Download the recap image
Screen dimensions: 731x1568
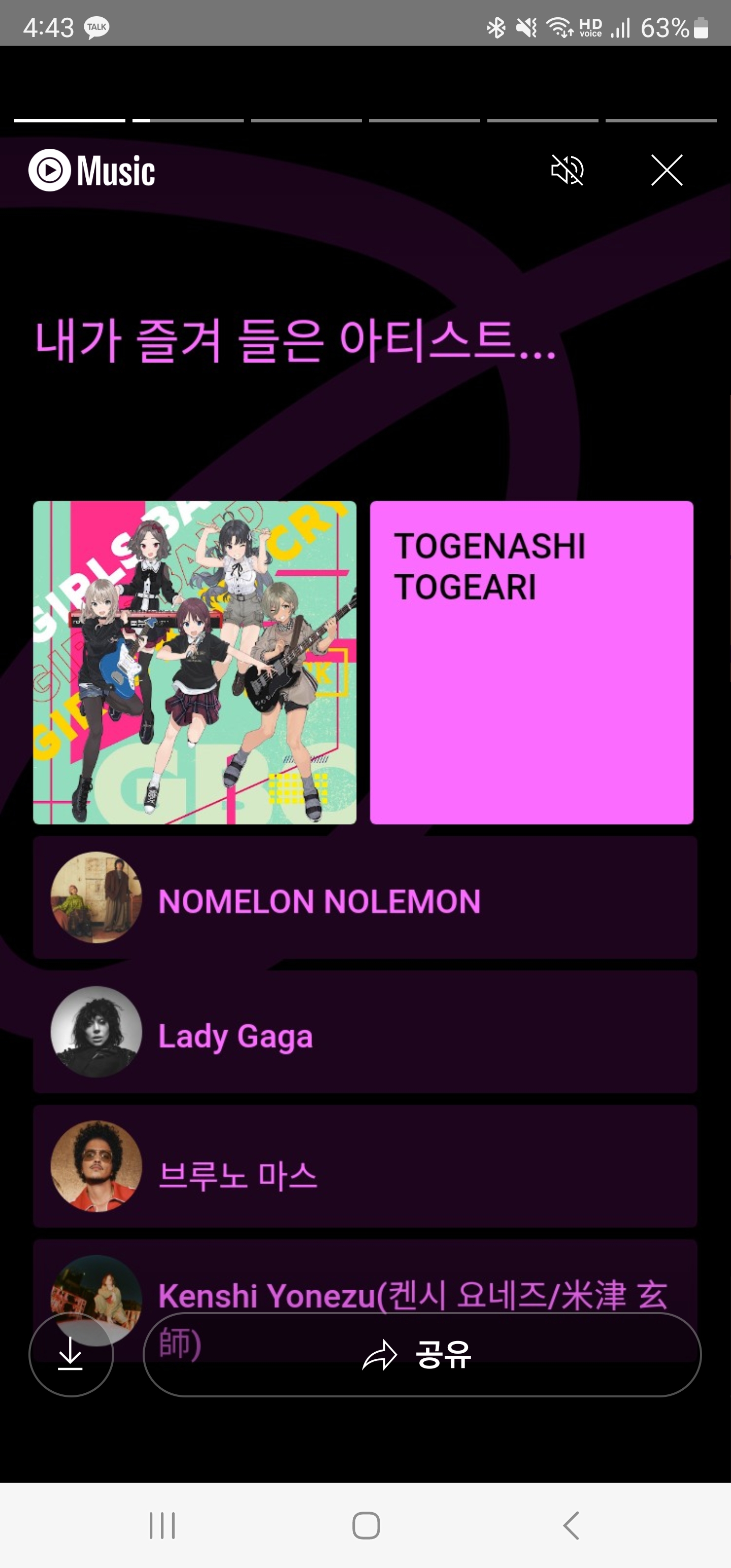point(71,1354)
